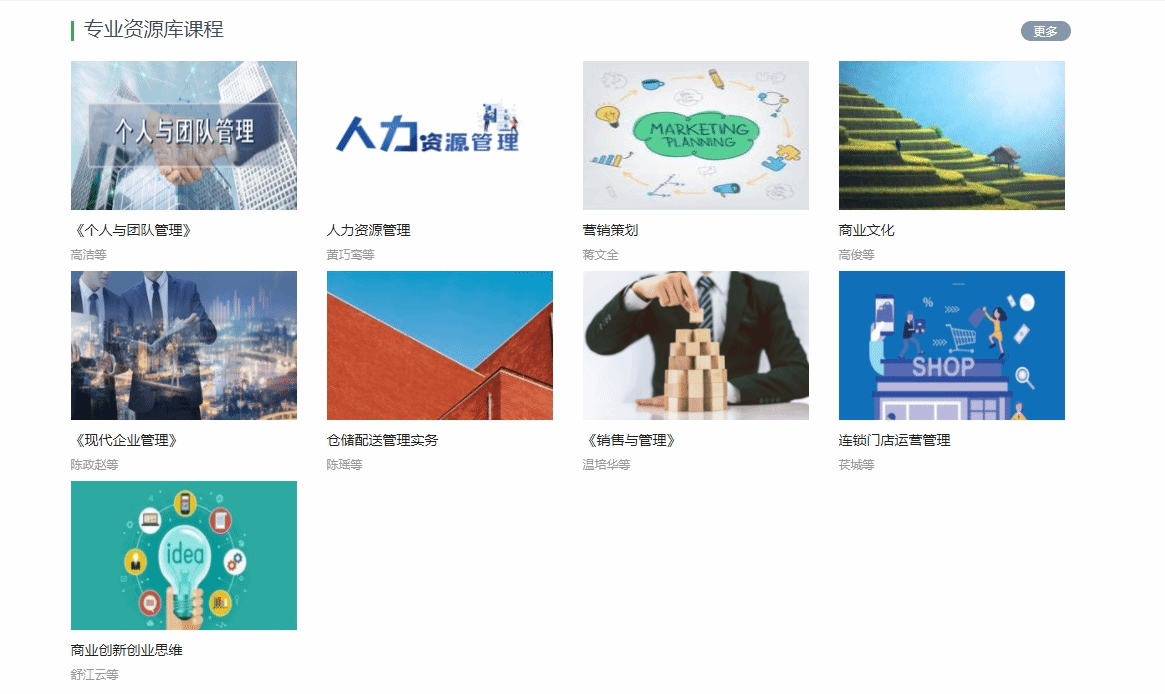1165x694 pixels.
Task: Tap the 更多 button
Action: pyautogui.click(x=1045, y=31)
